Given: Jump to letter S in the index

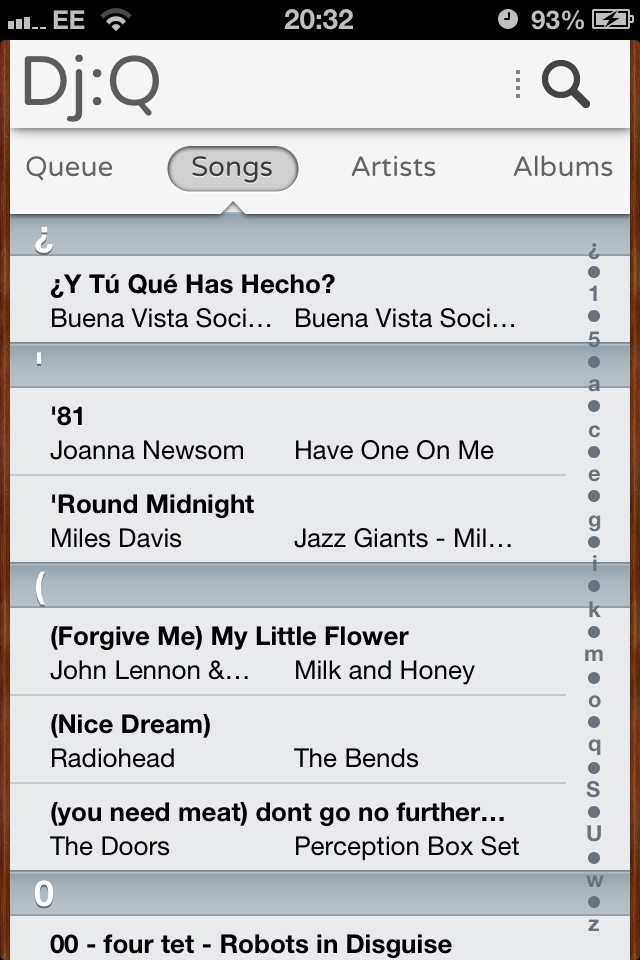Looking at the screenshot, I should click(x=594, y=789).
